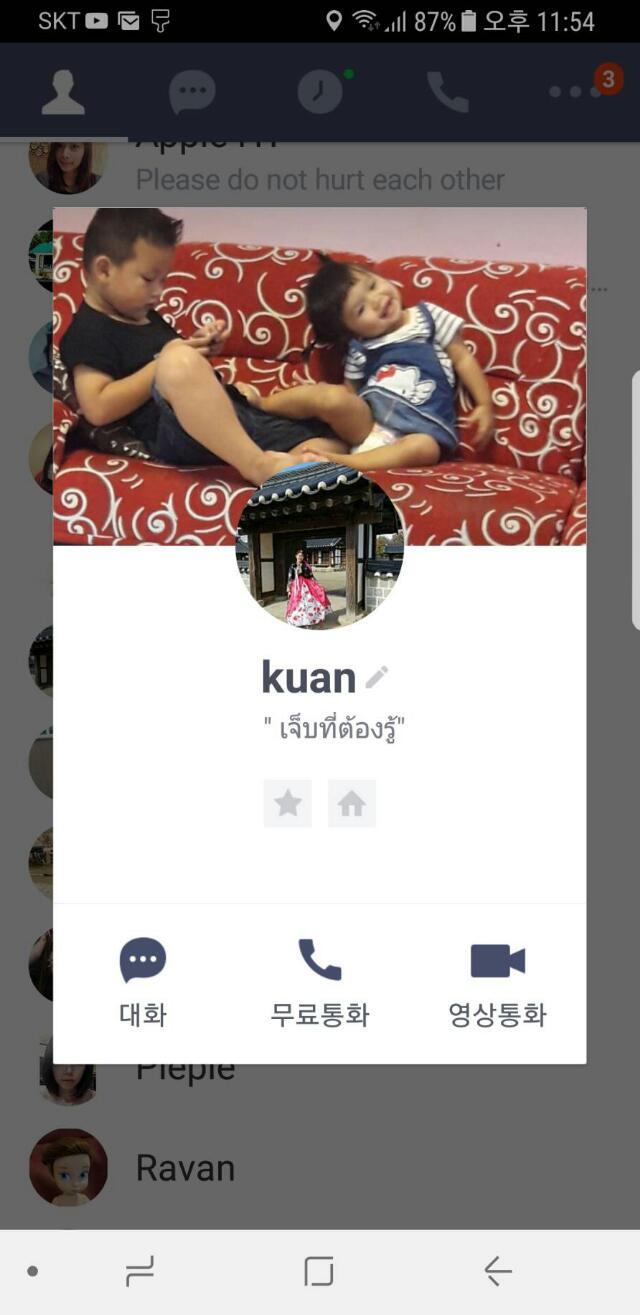This screenshot has height=1315, width=640.
Task: Switch to the chats tab
Action: [x=192, y=92]
